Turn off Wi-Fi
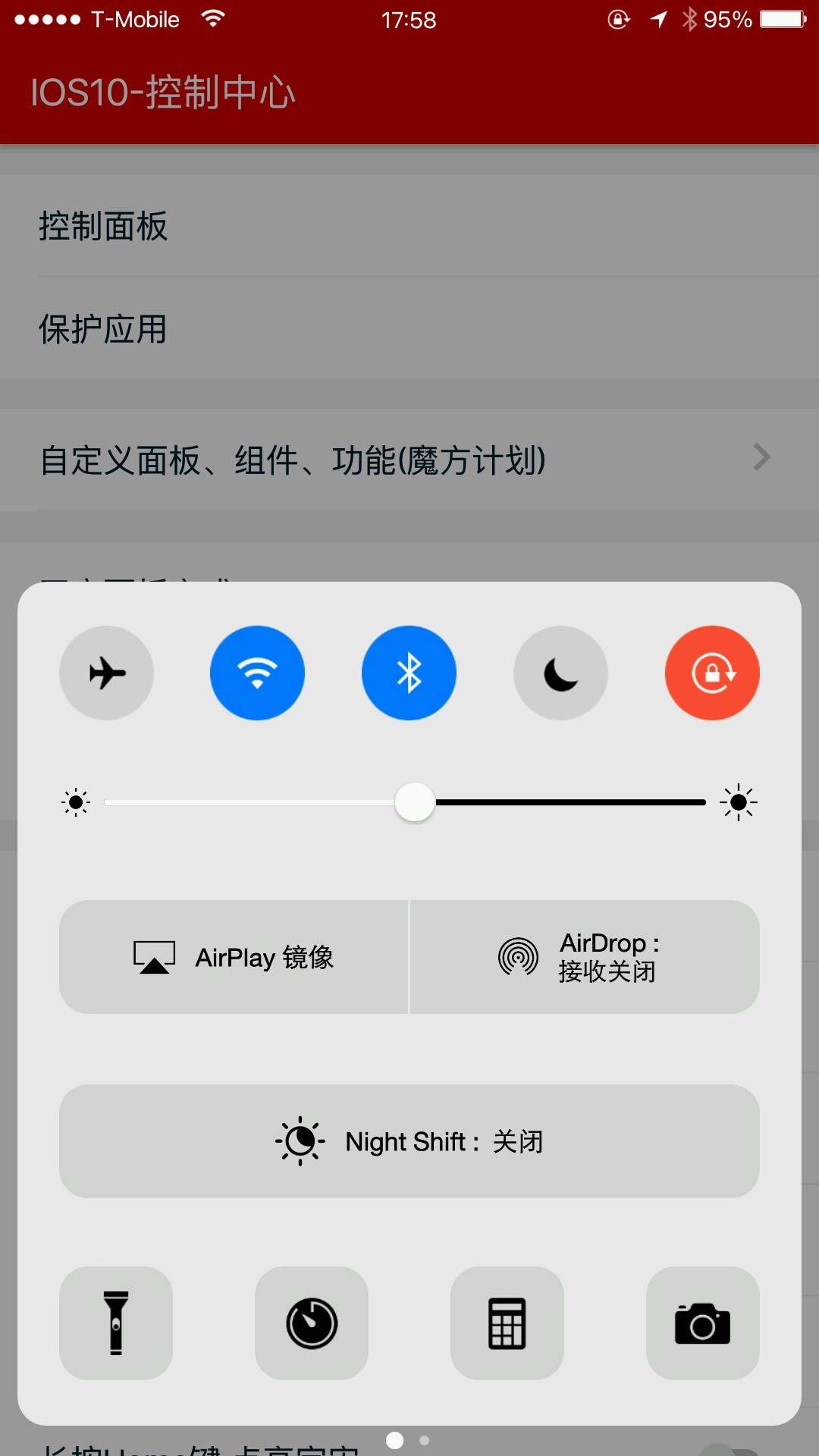This screenshot has width=819, height=1456. click(257, 673)
